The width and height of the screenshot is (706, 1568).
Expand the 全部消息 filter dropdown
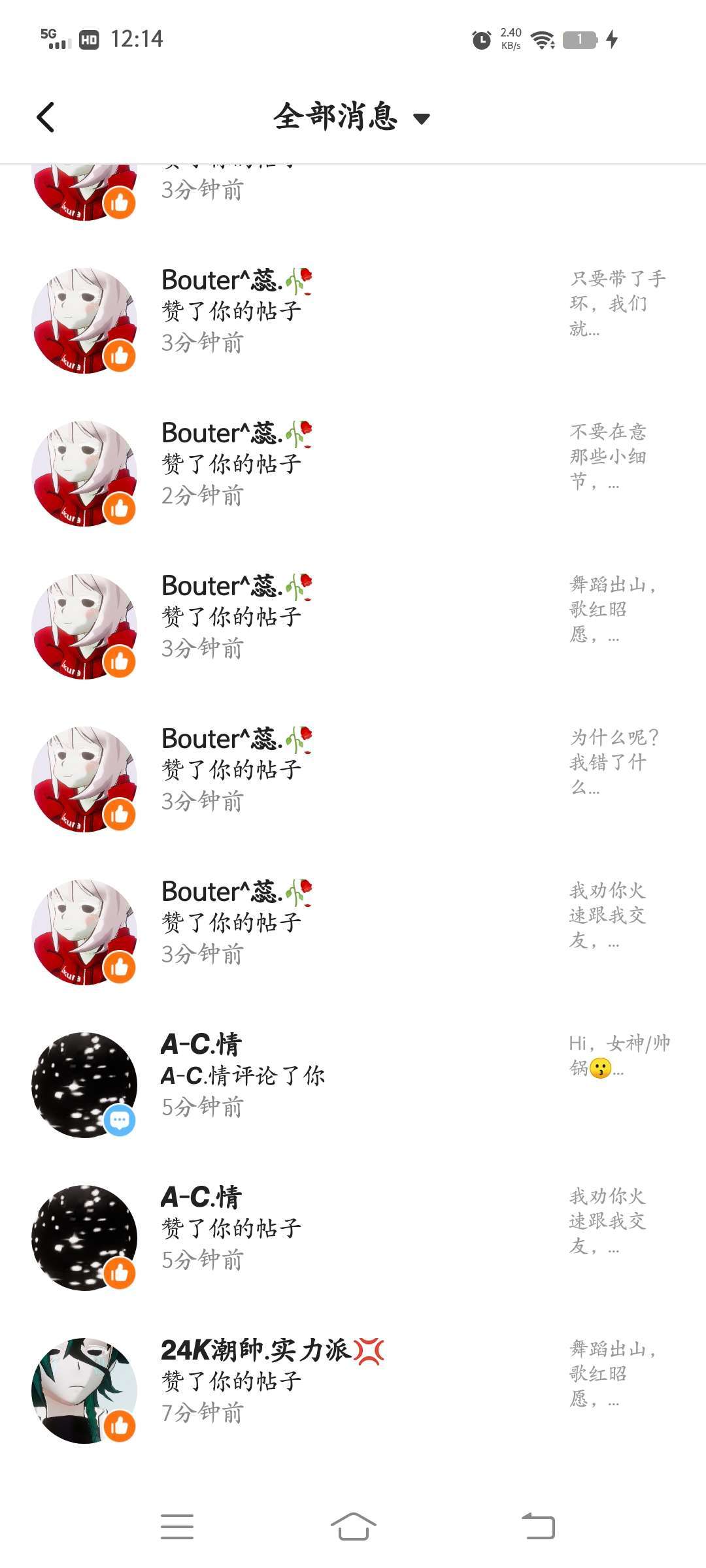tap(352, 118)
